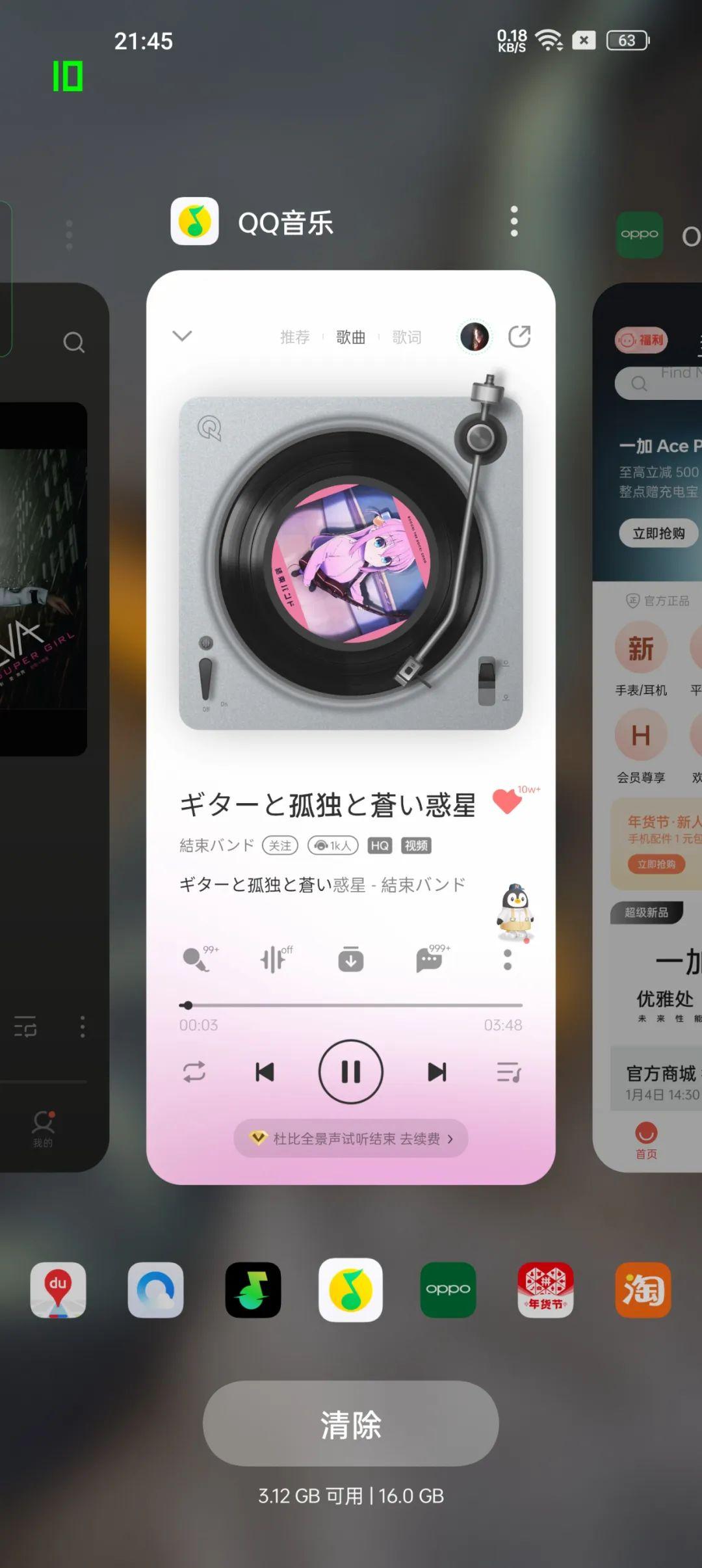Open the 拼多多年货节 app icon
Viewport: 702px width, 1568px height.
coord(545,1290)
